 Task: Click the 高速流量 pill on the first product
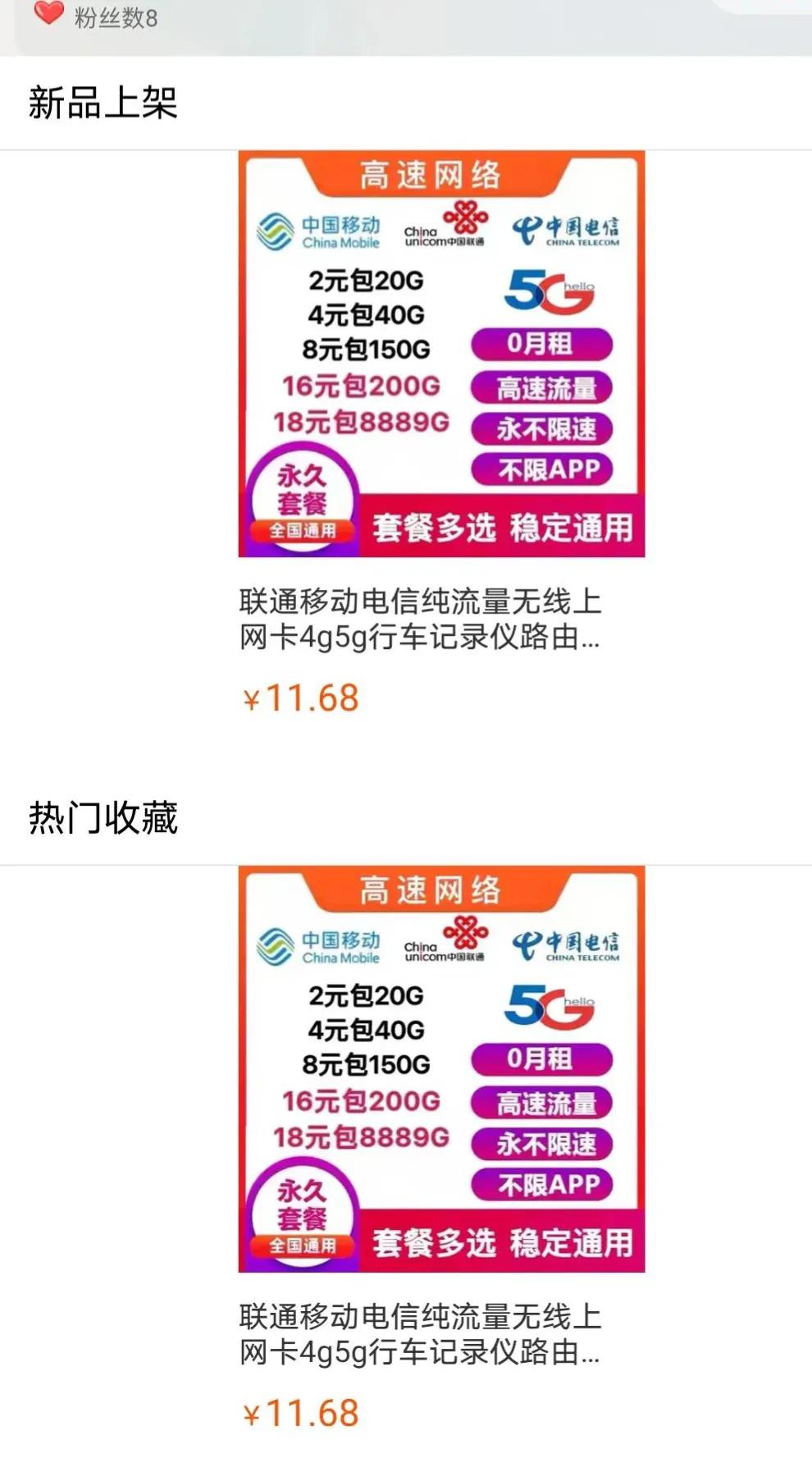(x=541, y=388)
